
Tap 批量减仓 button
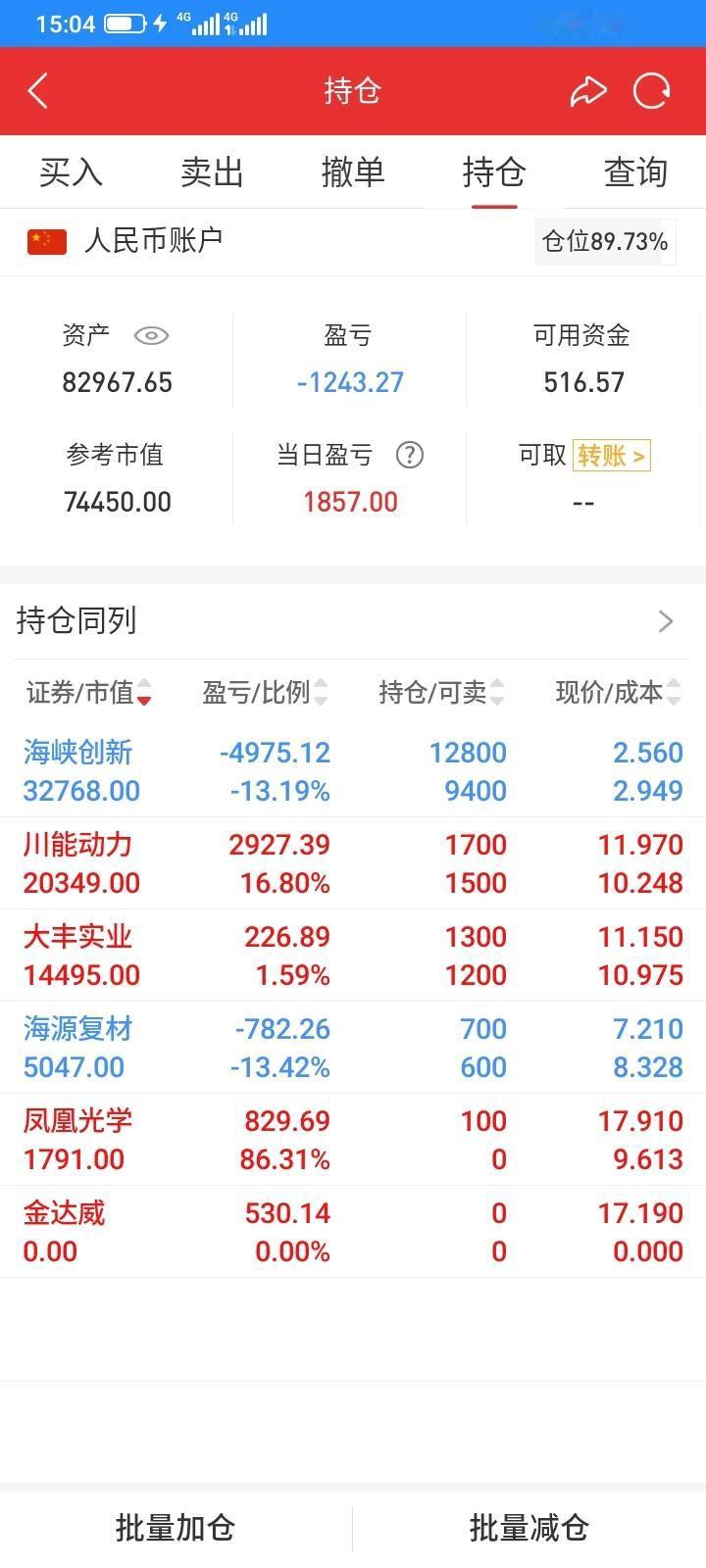(529, 1528)
